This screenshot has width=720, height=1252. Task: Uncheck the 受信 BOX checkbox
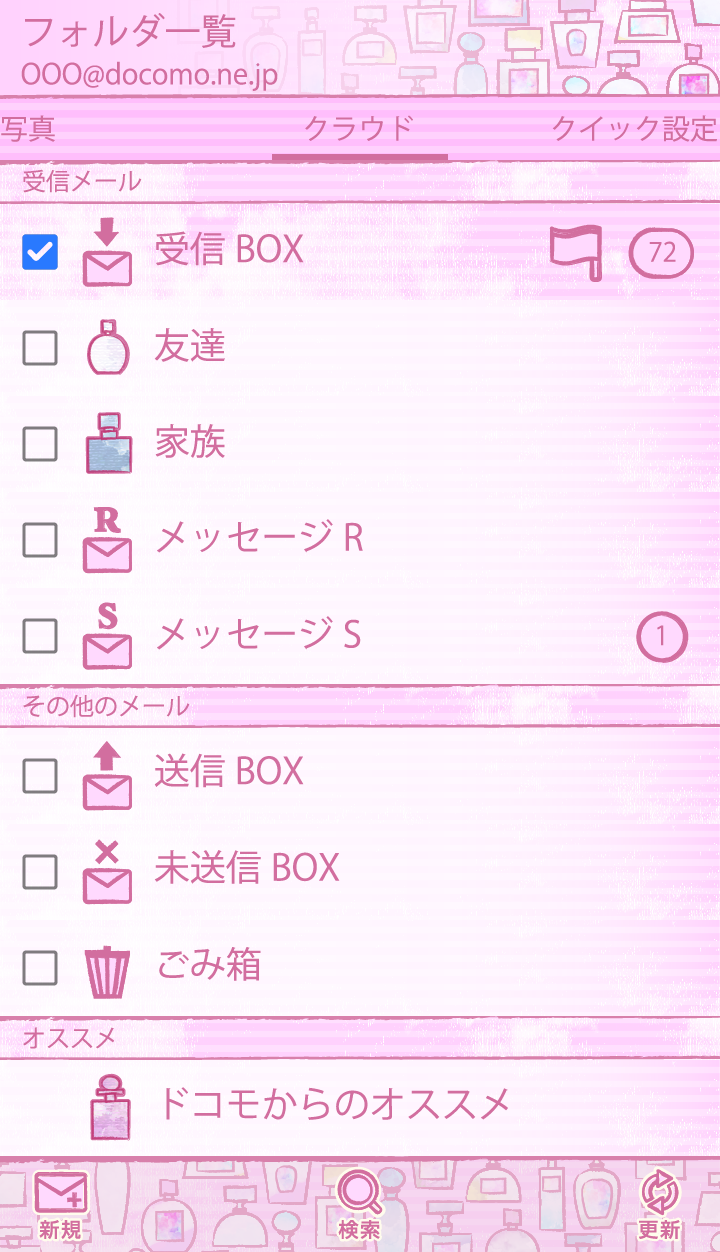(x=40, y=252)
